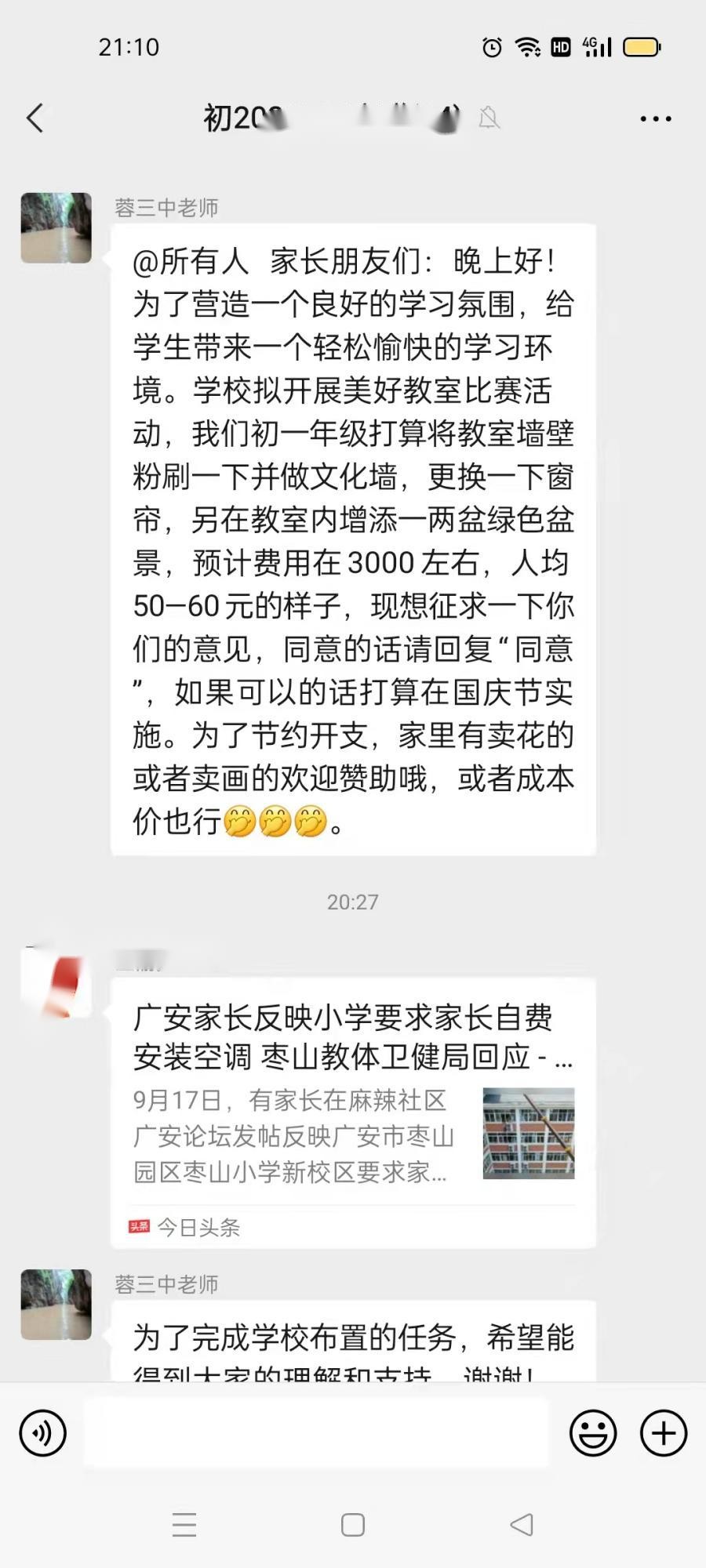Open the chat's three-dot menu
Image resolution: width=706 pixels, height=1568 pixels.
click(655, 119)
